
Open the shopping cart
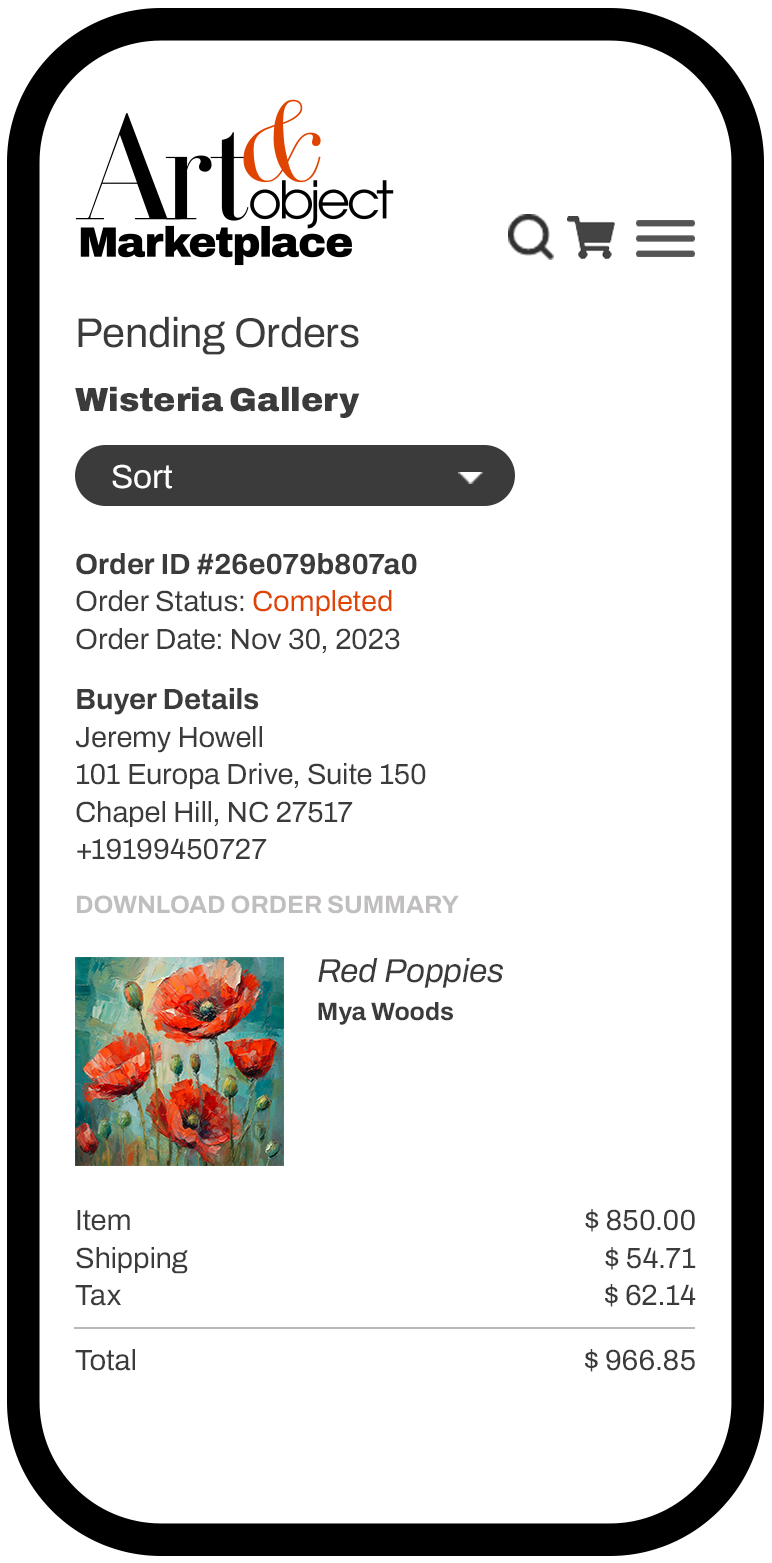(x=590, y=238)
